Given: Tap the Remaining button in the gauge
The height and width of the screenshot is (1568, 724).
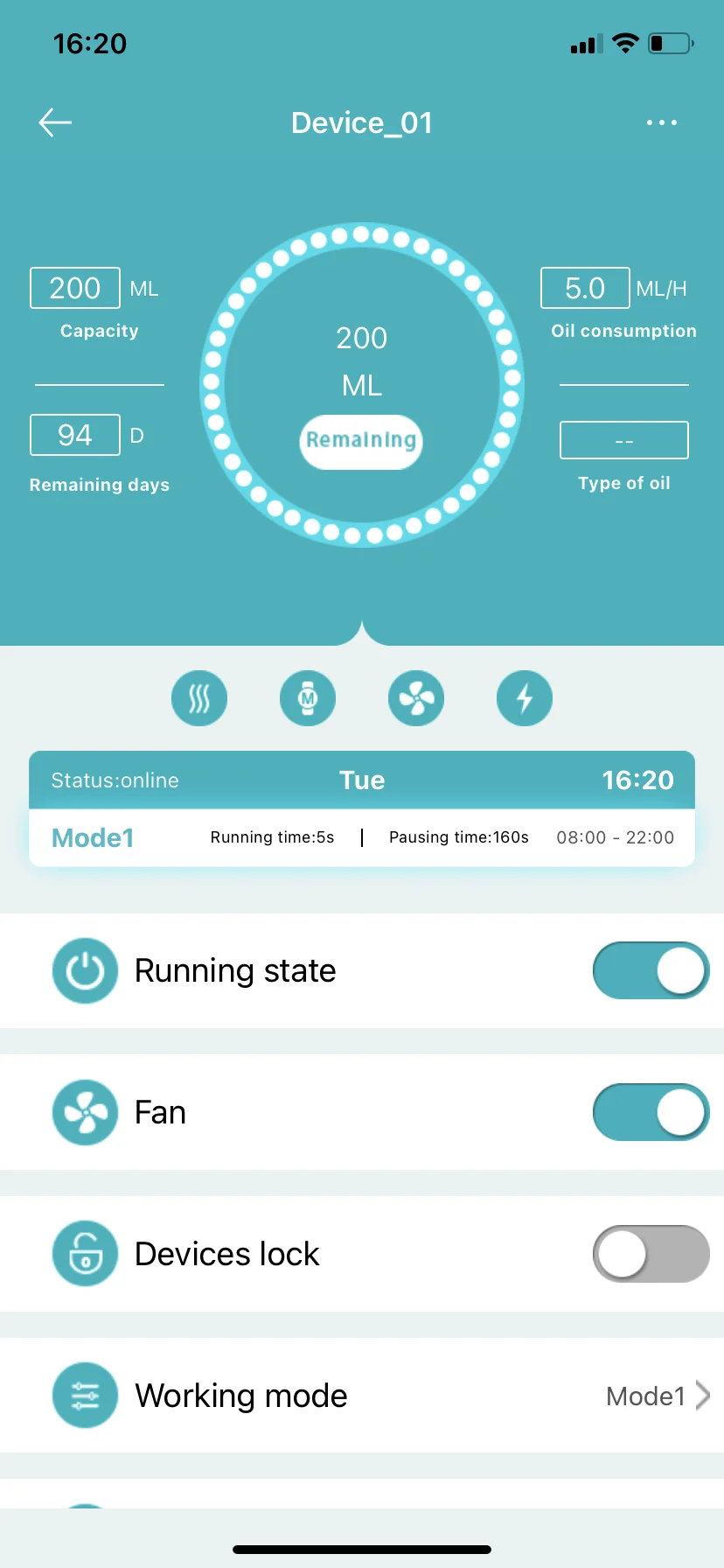Looking at the screenshot, I should pyautogui.click(x=361, y=441).
